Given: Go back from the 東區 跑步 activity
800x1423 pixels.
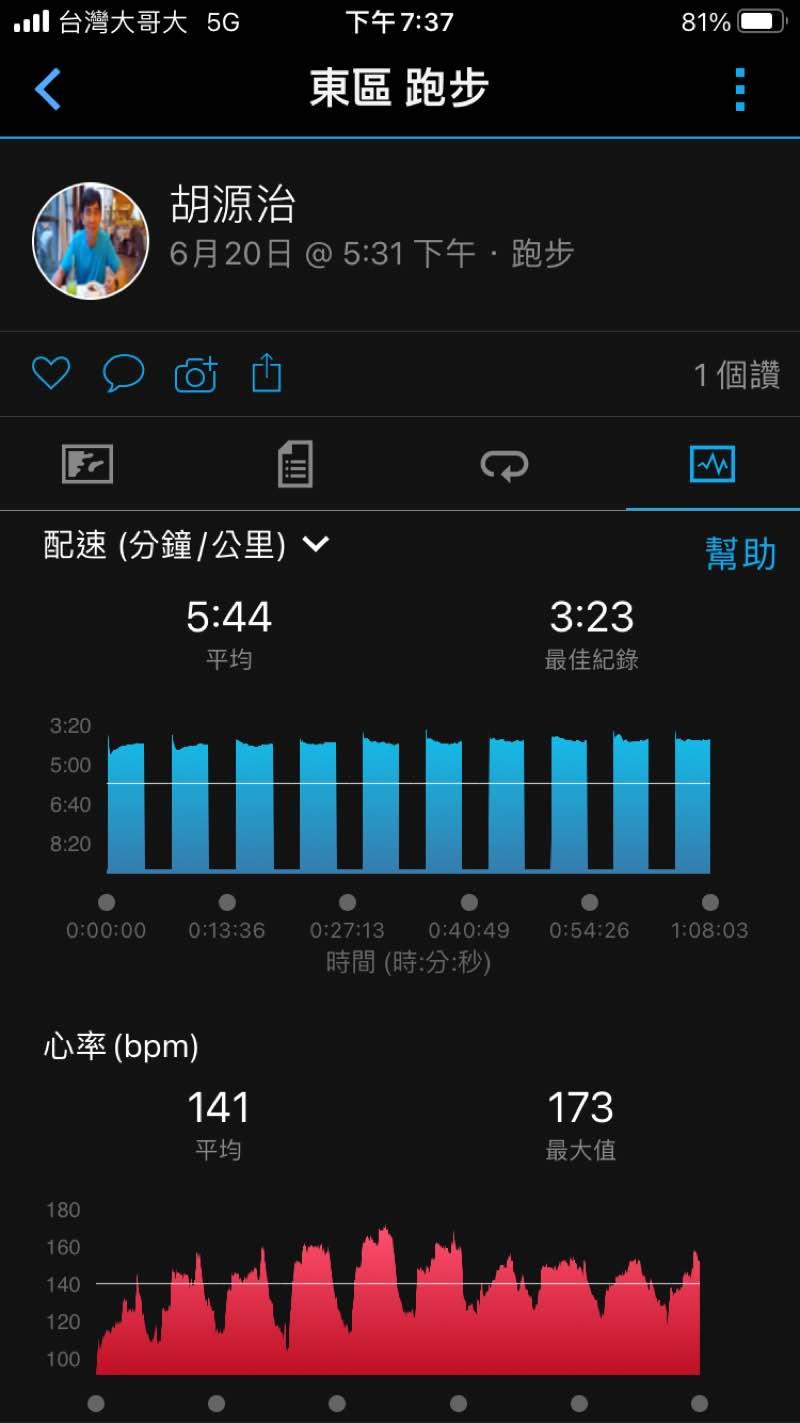Looking at the screenshot, I should (48, 90).
